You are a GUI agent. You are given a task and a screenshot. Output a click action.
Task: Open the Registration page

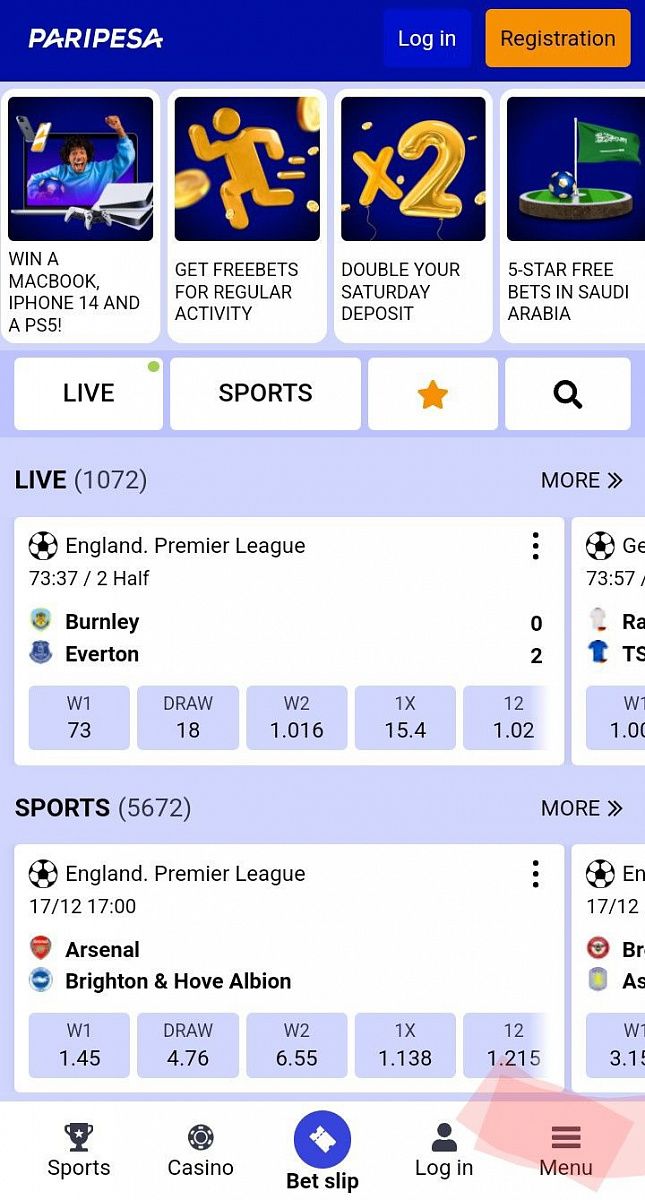pyautogui.click(x=557, y=39)
